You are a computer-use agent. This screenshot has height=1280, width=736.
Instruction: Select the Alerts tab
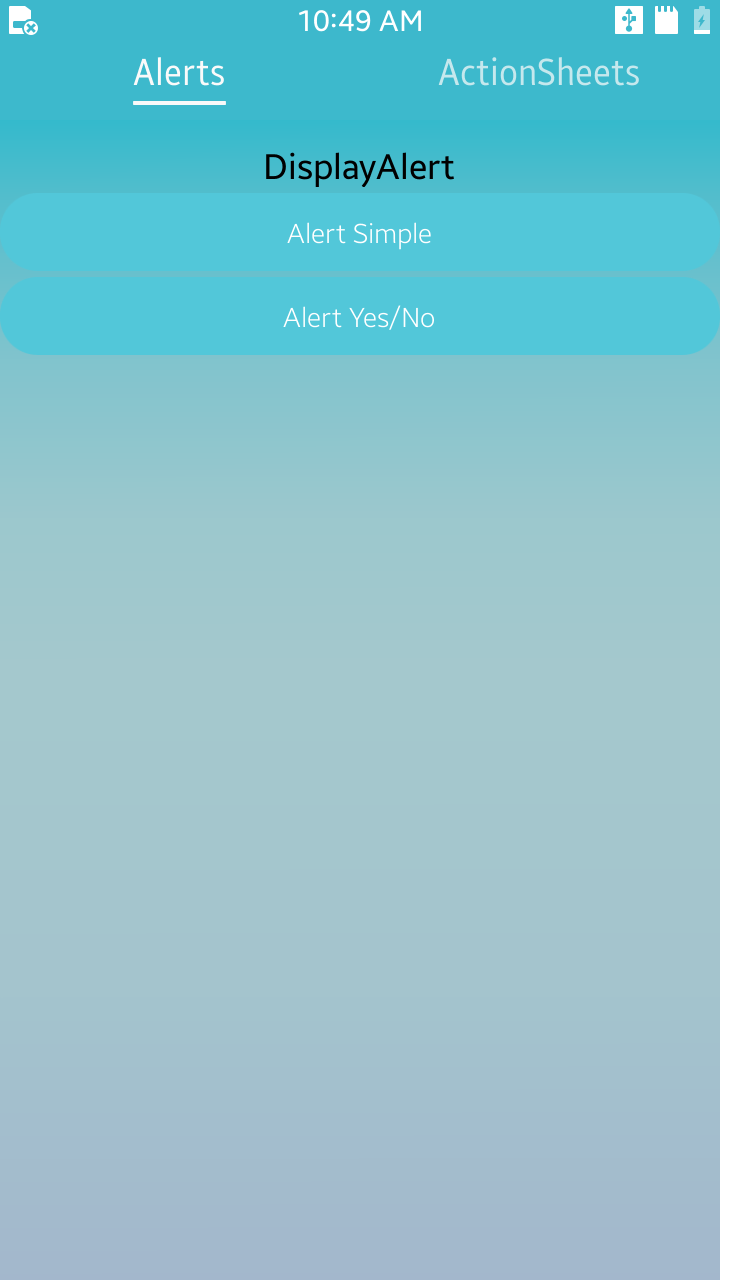coord(180,73)
